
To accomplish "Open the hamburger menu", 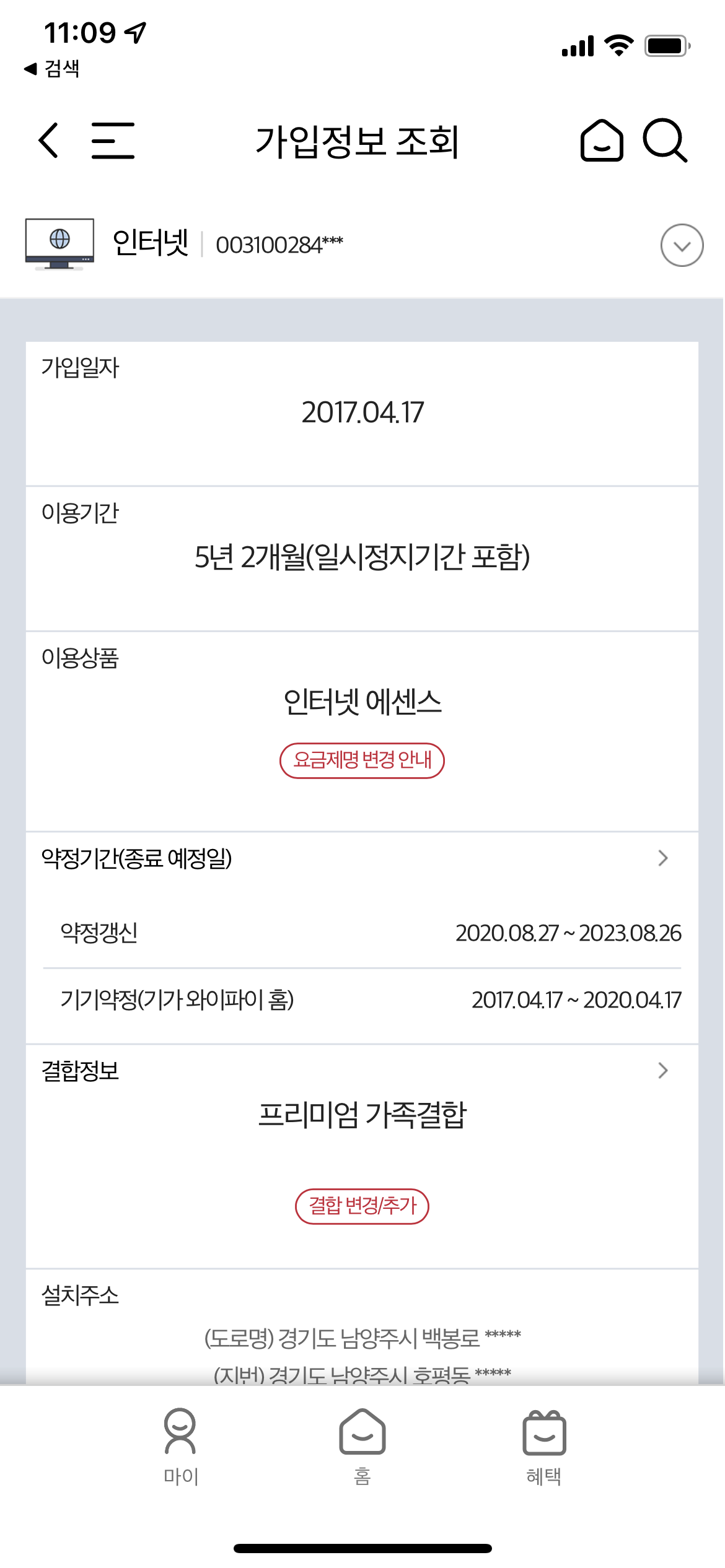I will (113, 141).
